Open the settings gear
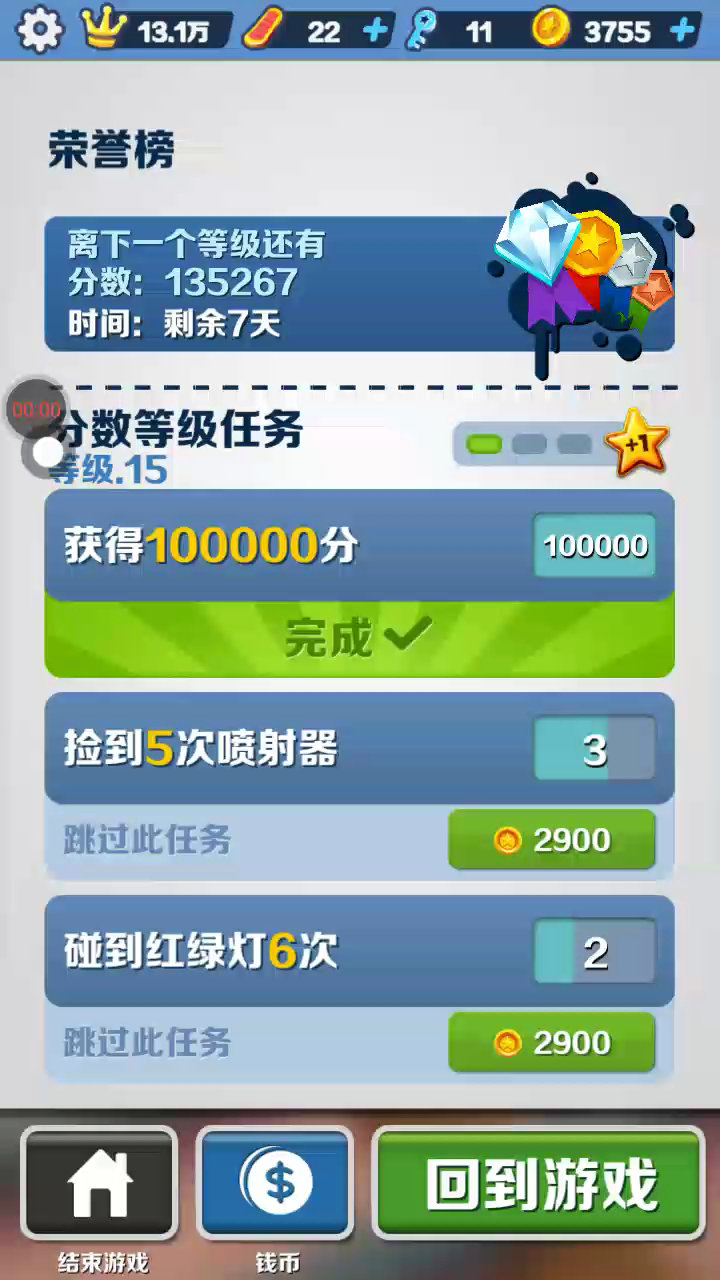The image size is (720, 1280). click(x=40, y=31)
